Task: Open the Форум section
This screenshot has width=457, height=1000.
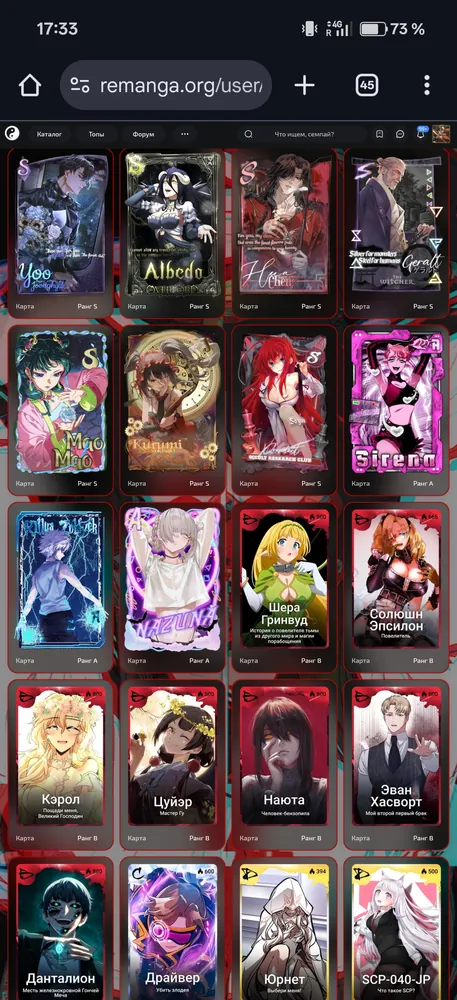Action: click(x=143, y=134)
